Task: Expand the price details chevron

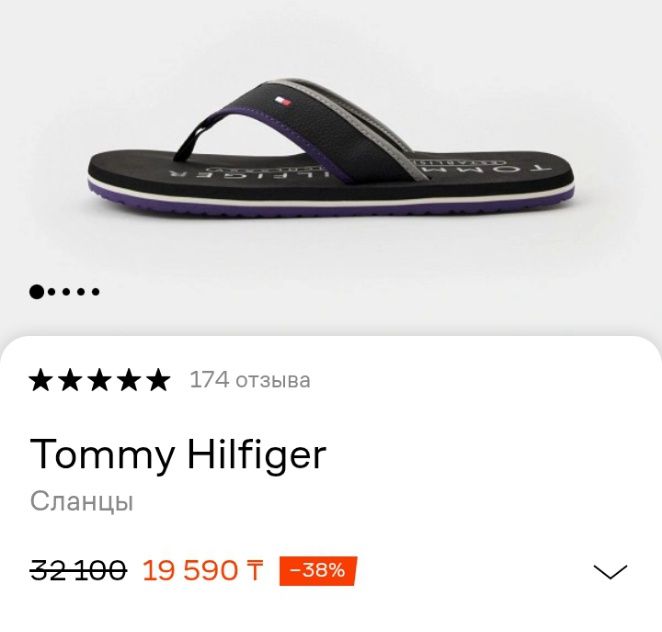Action: click(x=610, y=572)
